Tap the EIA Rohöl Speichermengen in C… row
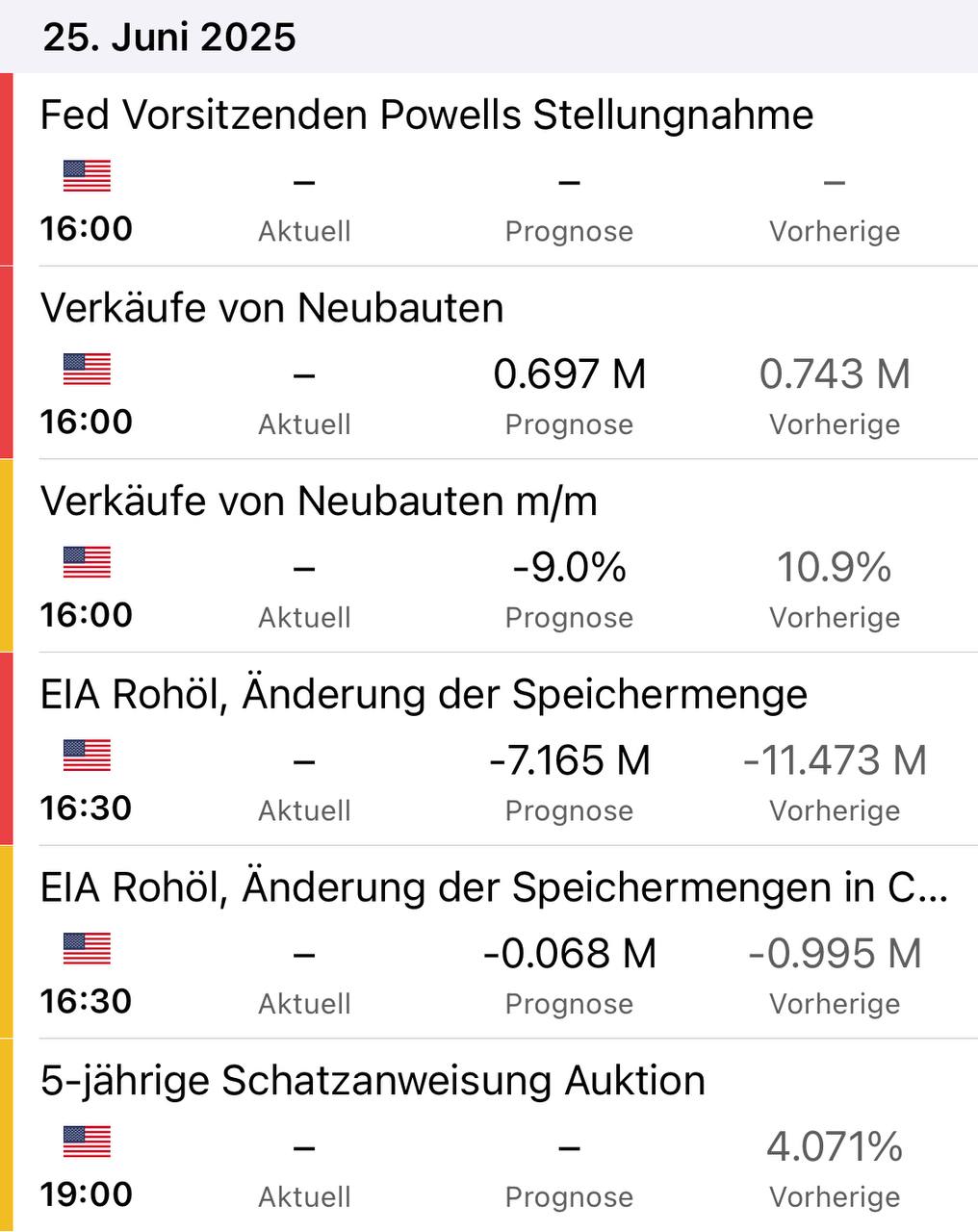The image size is (978, 1232). pyautogui.click(x=494, y=888)
